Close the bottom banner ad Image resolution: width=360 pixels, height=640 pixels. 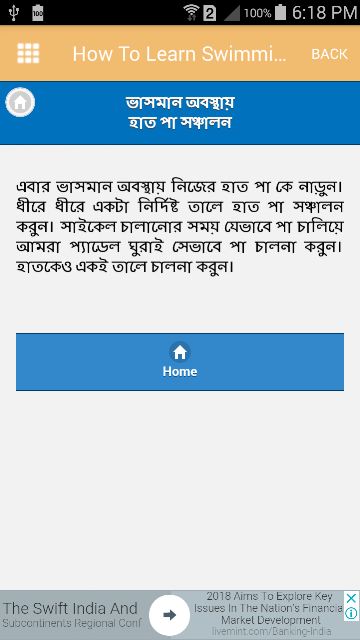tap(351, 599)
